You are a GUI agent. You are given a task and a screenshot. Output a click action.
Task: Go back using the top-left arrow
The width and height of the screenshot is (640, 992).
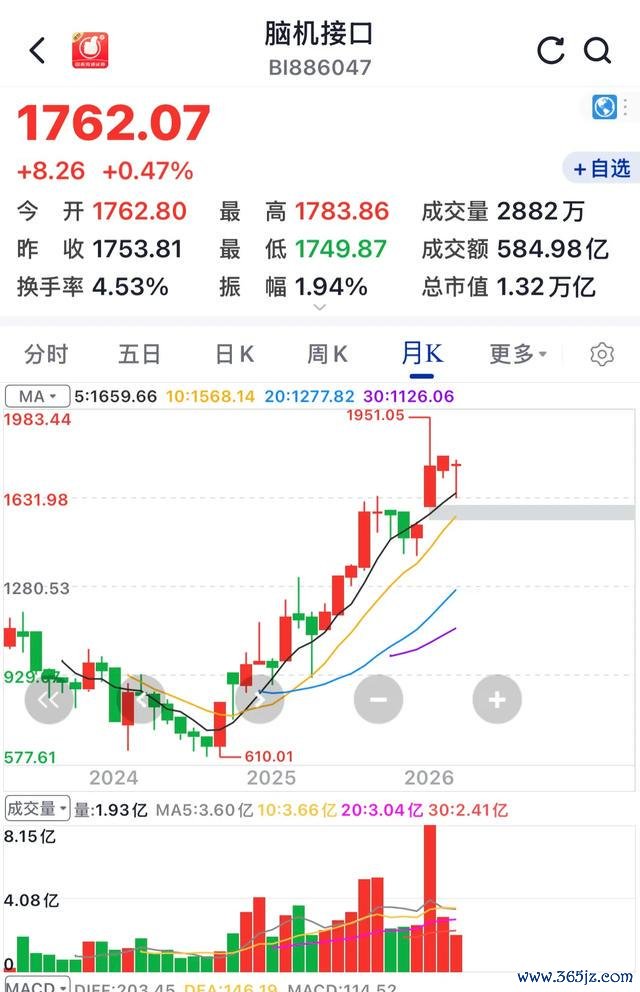[x=37, y=51]
